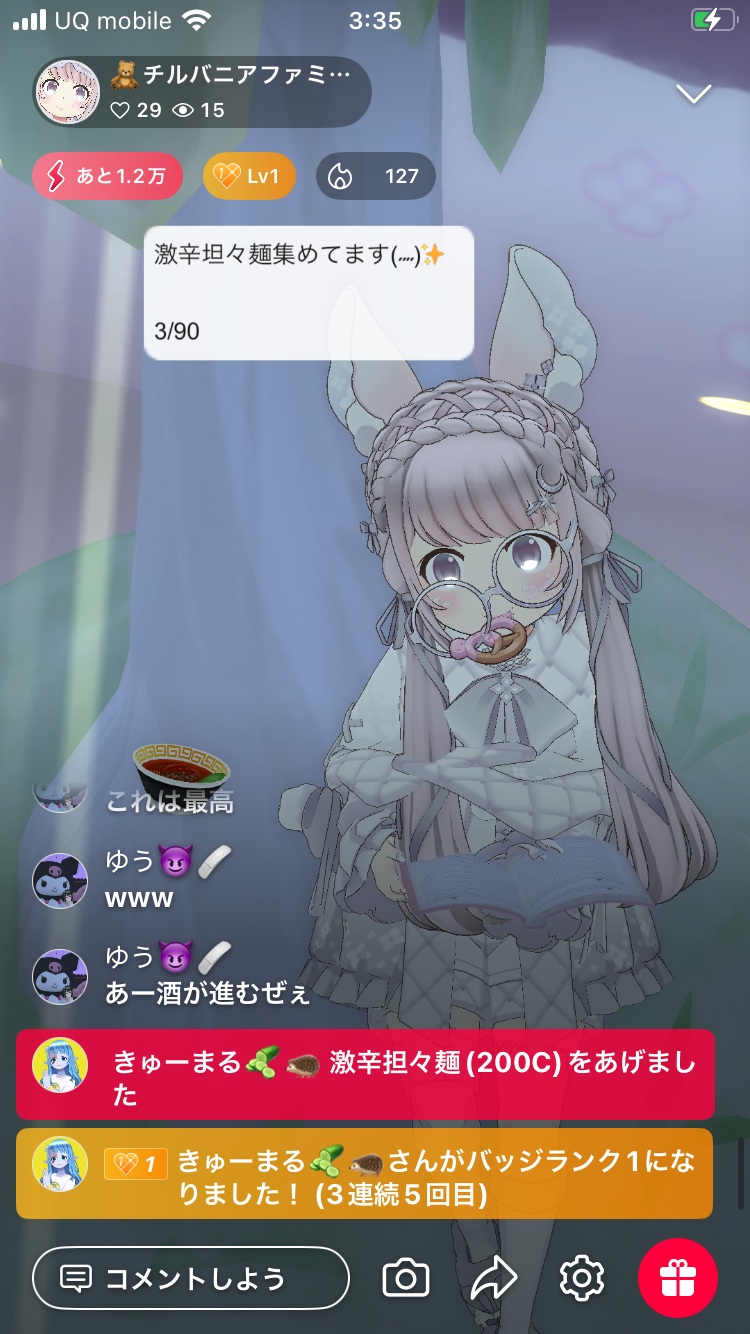
Task: Take a screenshot with the camera icon
Action: (x=406, y=1278)
